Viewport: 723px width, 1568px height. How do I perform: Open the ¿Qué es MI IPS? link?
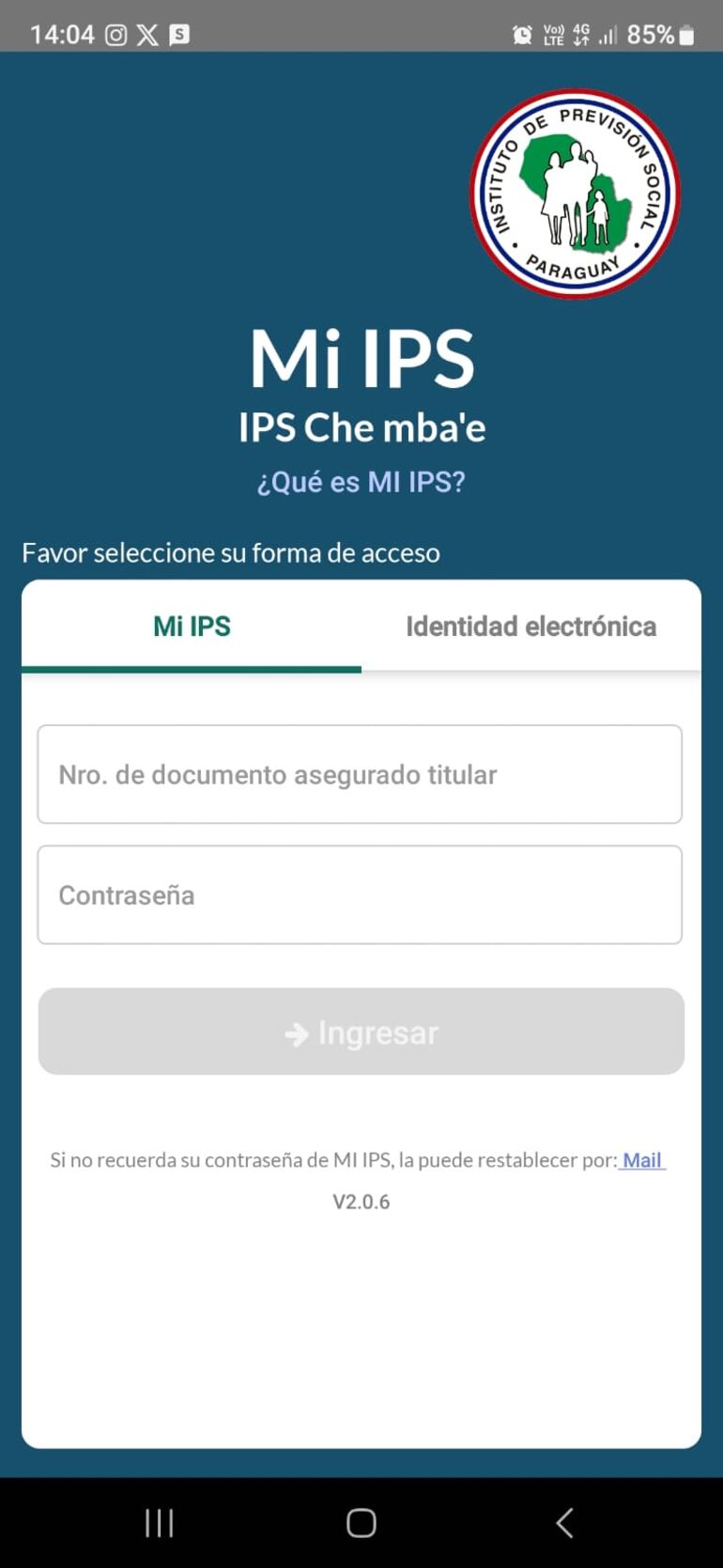coord(361,482)
